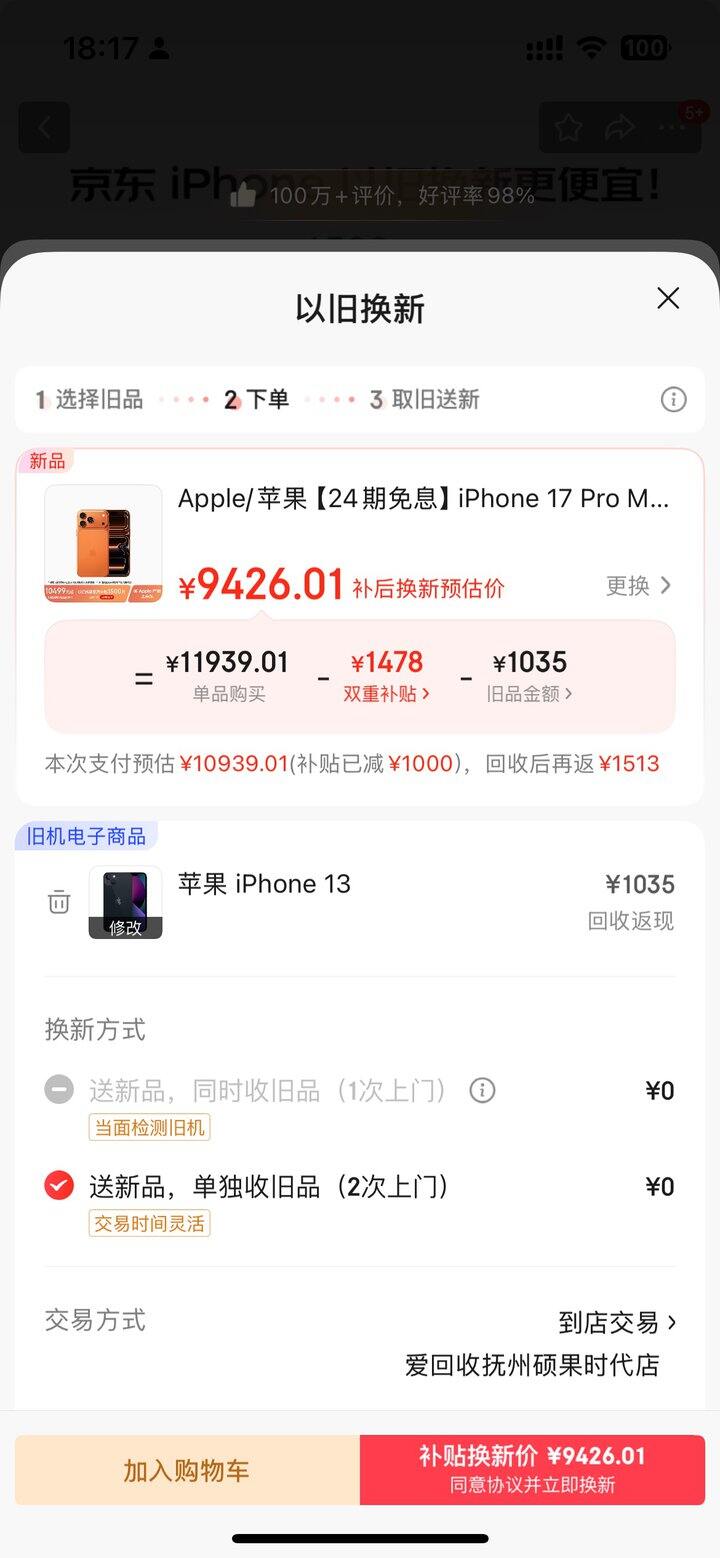This screenshot has height=1558, width=720.
Task: Open more options with the ellipsis icon
Action: tap(672, 128)
